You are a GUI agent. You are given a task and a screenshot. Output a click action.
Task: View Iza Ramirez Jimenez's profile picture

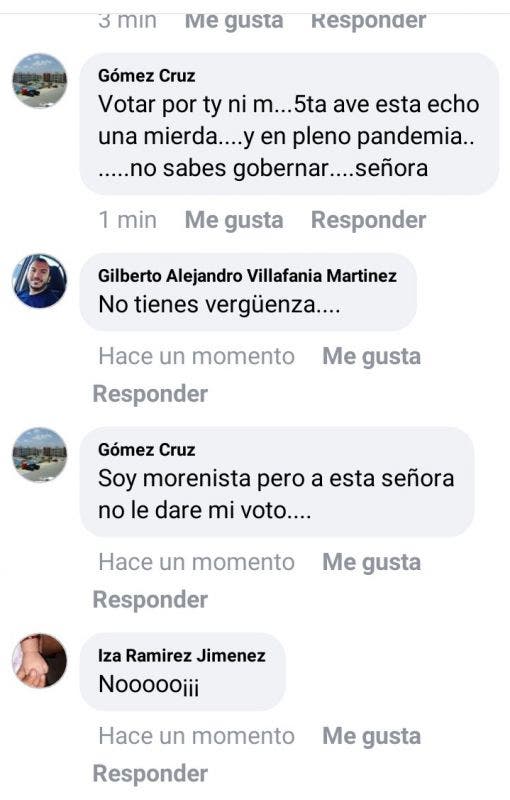(x=40, y=661)
